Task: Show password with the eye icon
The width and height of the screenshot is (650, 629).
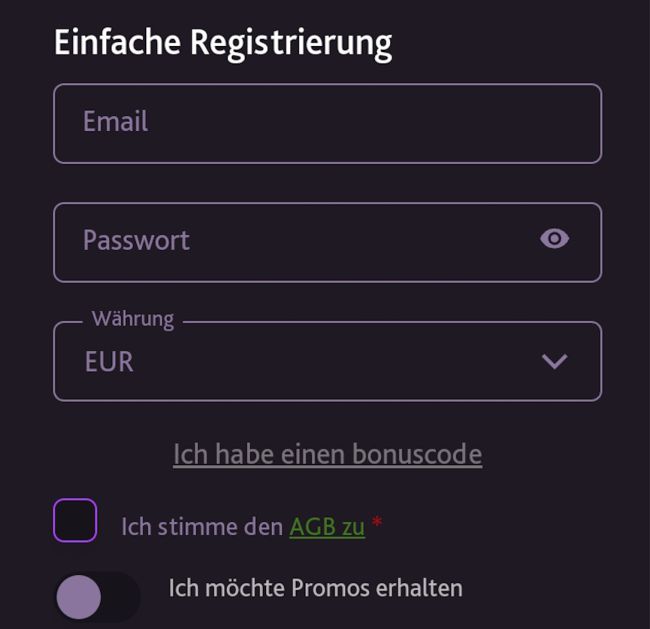Action: pos(554,239)
